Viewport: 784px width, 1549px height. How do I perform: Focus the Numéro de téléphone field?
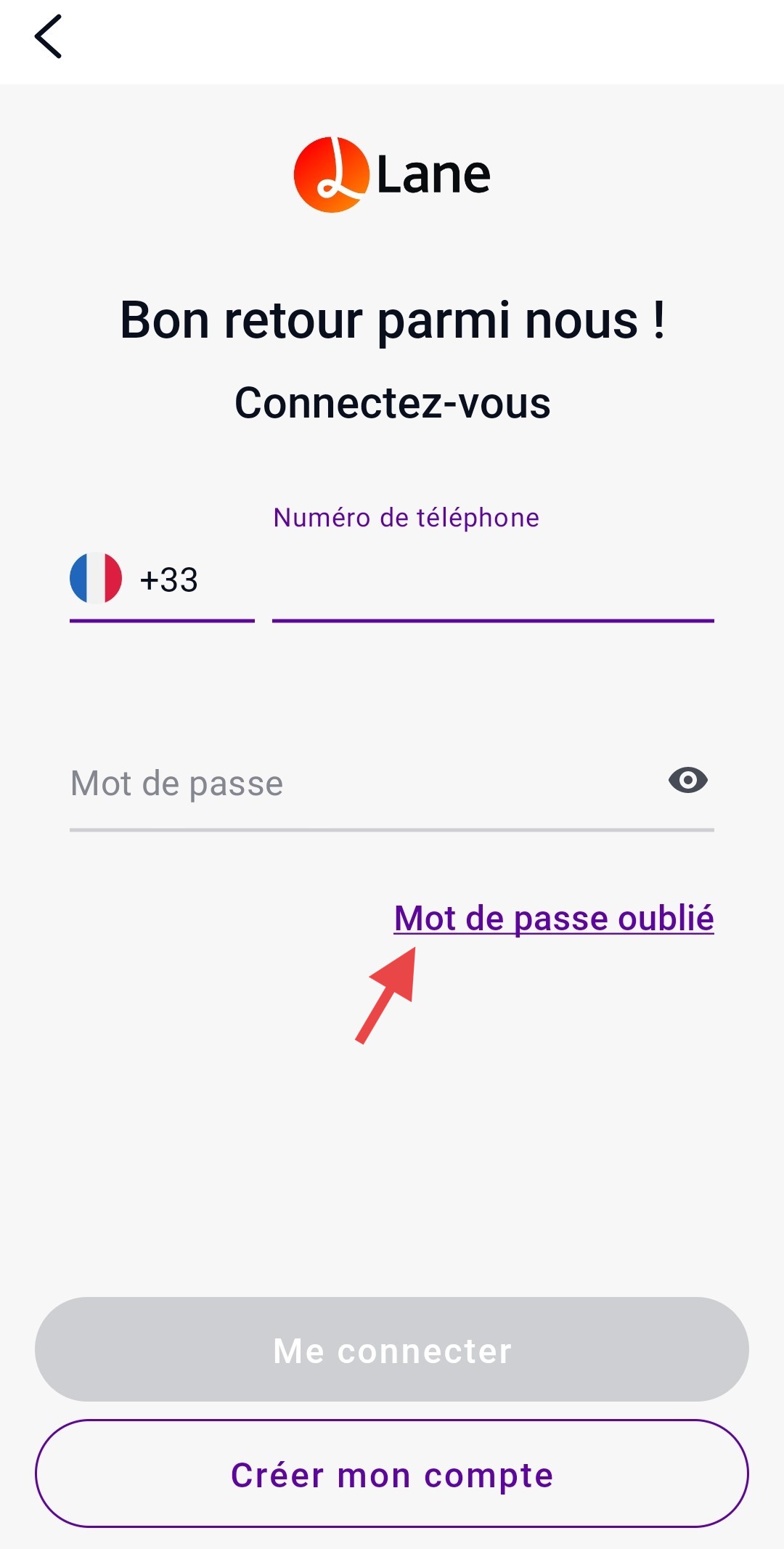click(492, 581)
